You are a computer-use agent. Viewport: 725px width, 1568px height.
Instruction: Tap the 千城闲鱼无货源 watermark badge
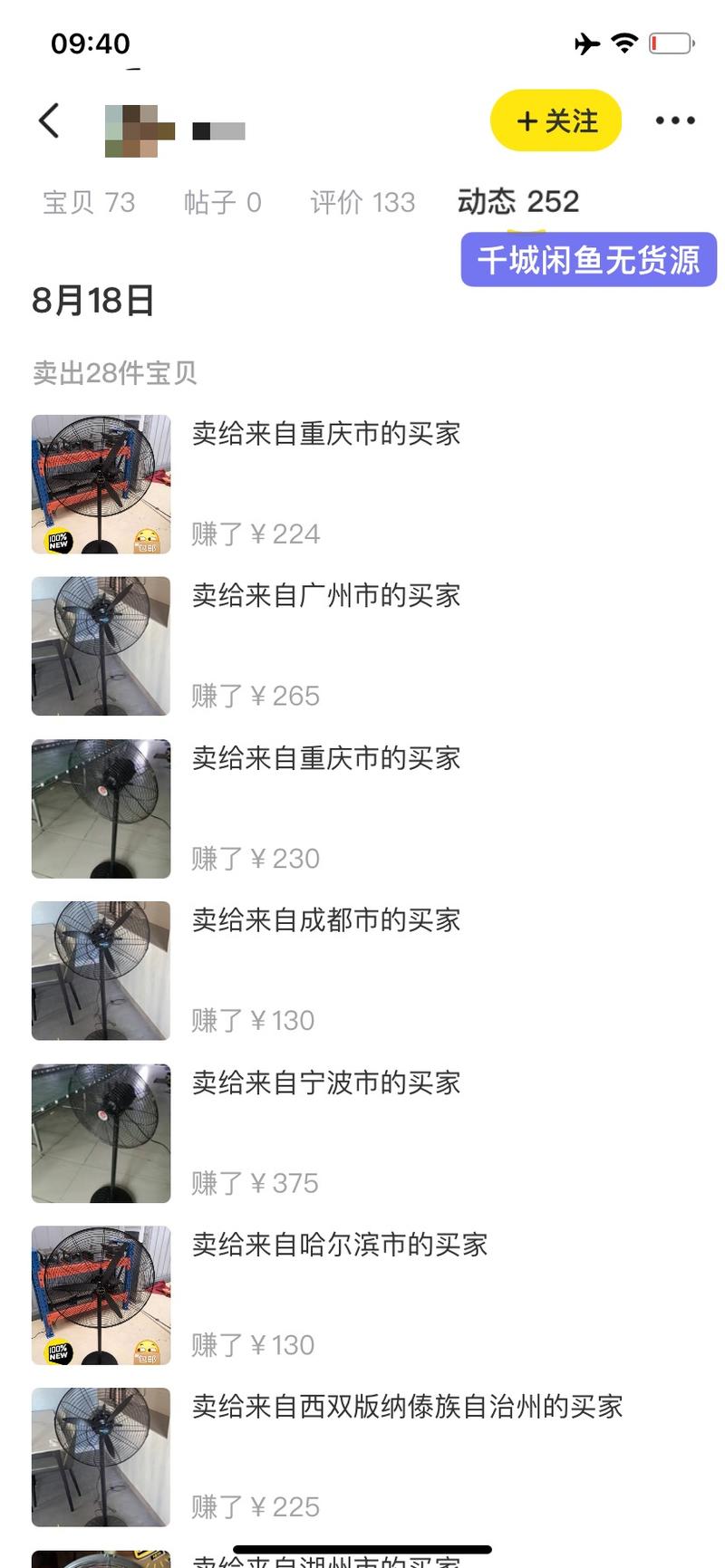pyautogui.click(x=587, y=260)
